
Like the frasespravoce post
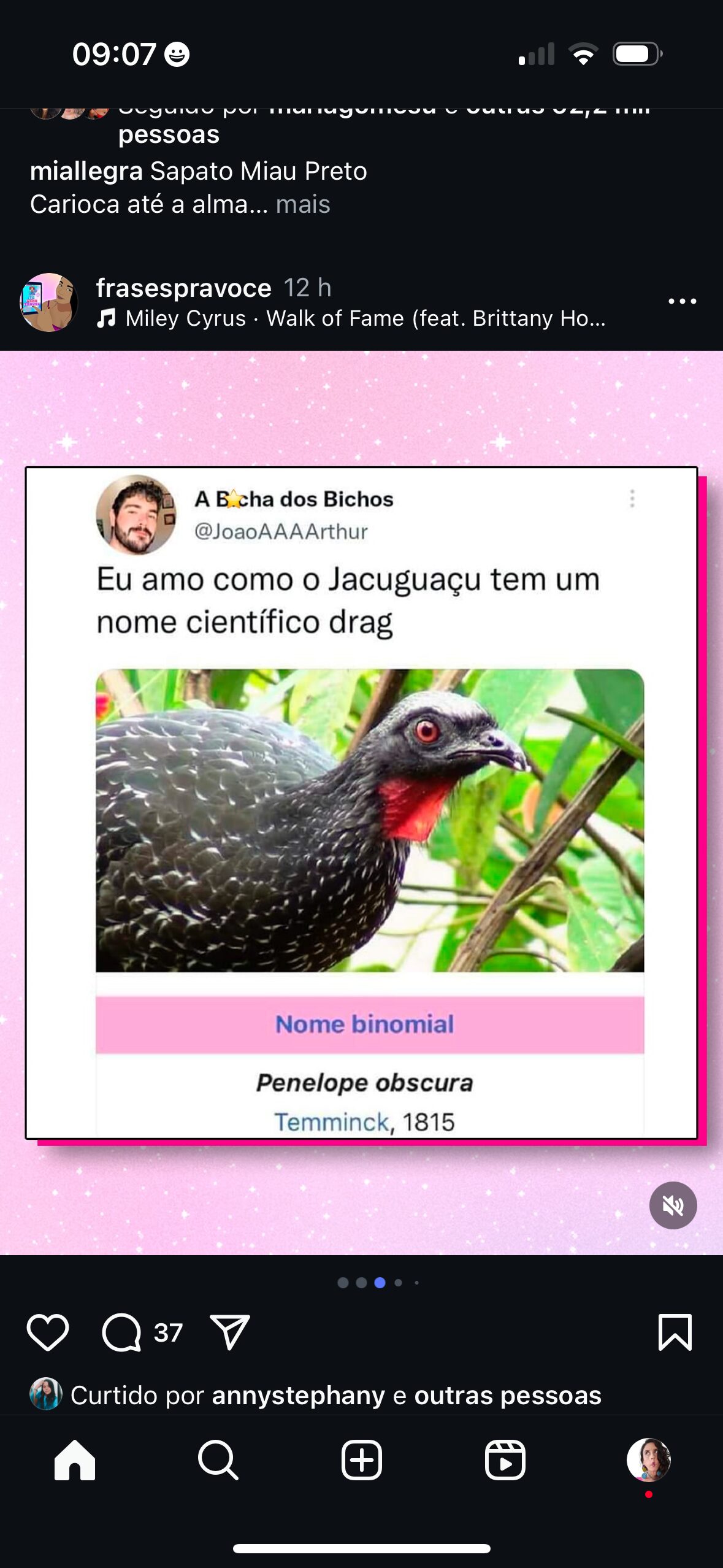(x=48, y=1332)
